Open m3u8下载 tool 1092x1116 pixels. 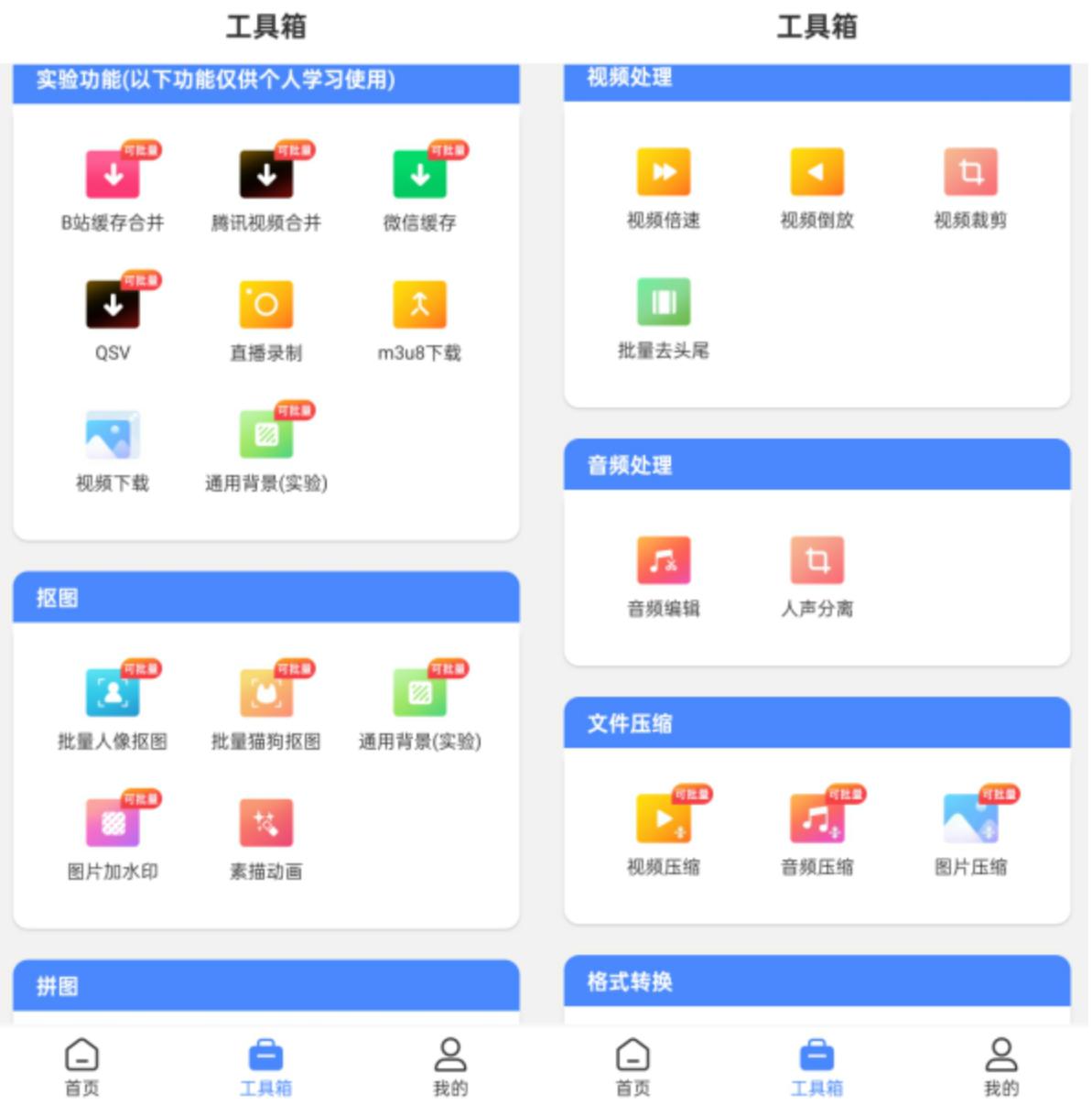click(x=419, y=305)
